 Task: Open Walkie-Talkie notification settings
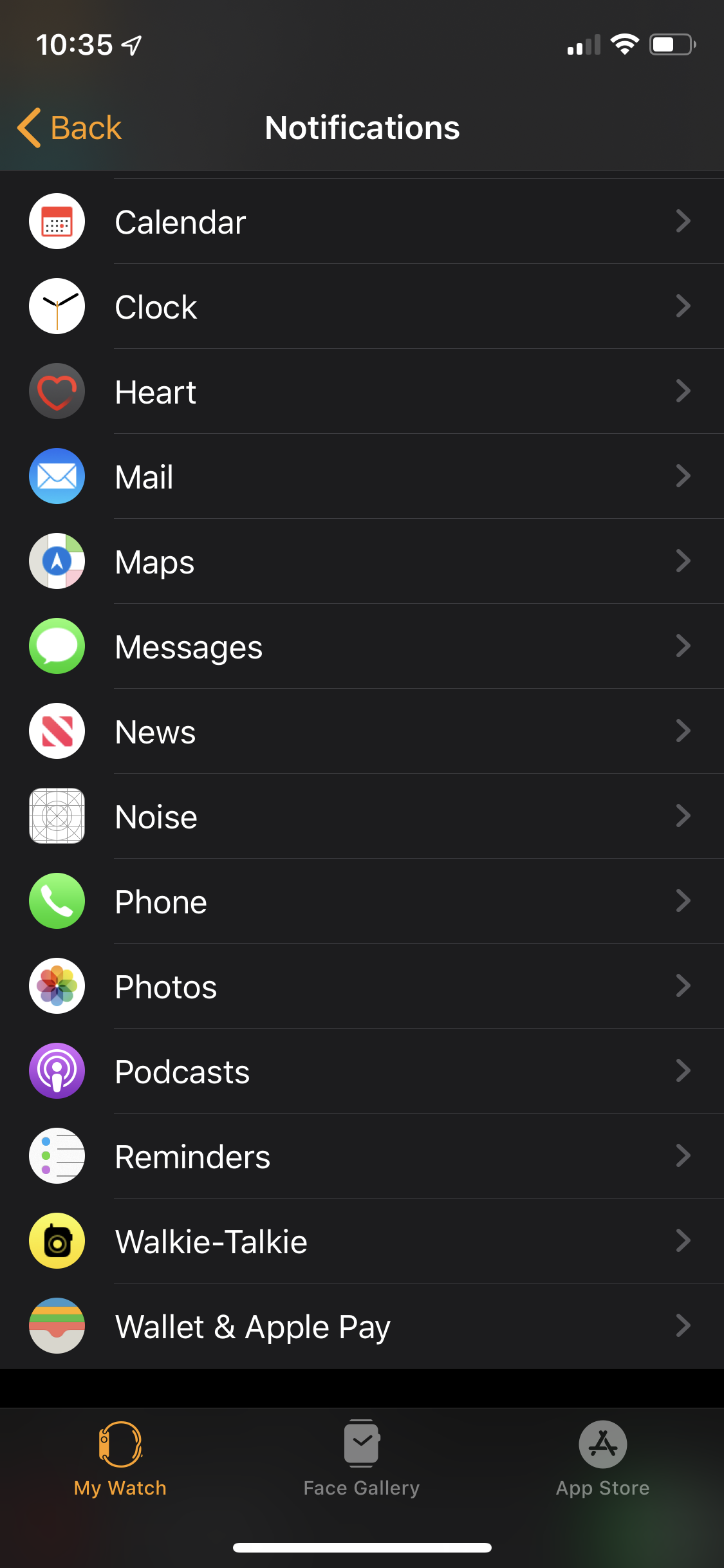(x=362, y=1241)
